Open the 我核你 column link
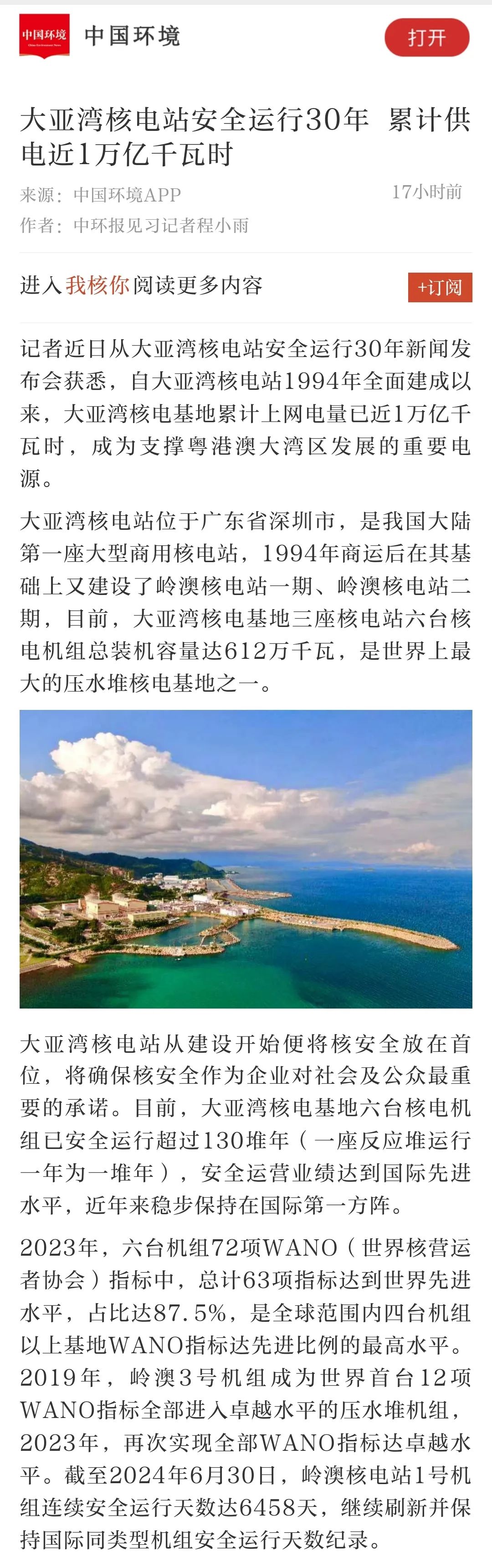The image size is (492, 1568). (x=97, y=285)
